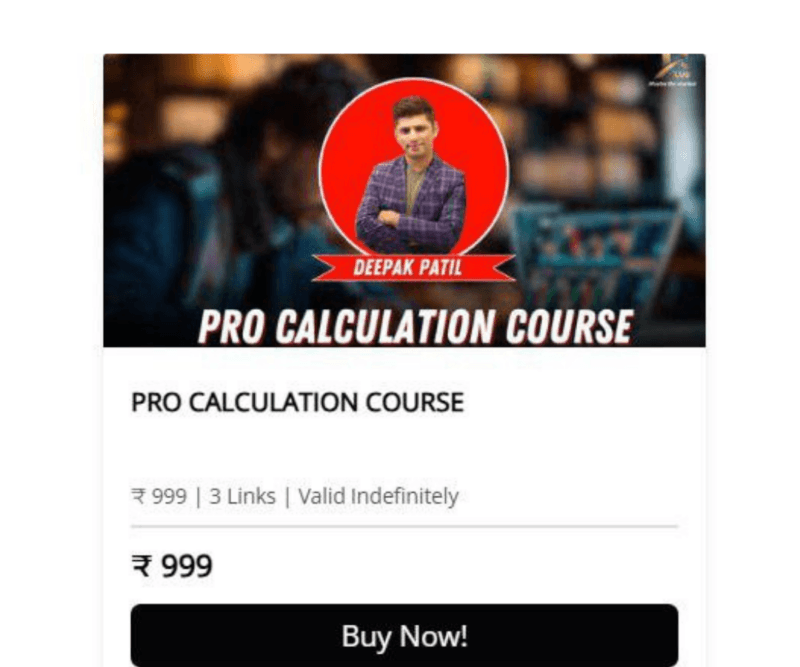This screenshot has width=800, height=667.
Task: Tap the Buy Now! button
Action: (x=404, y=635)
